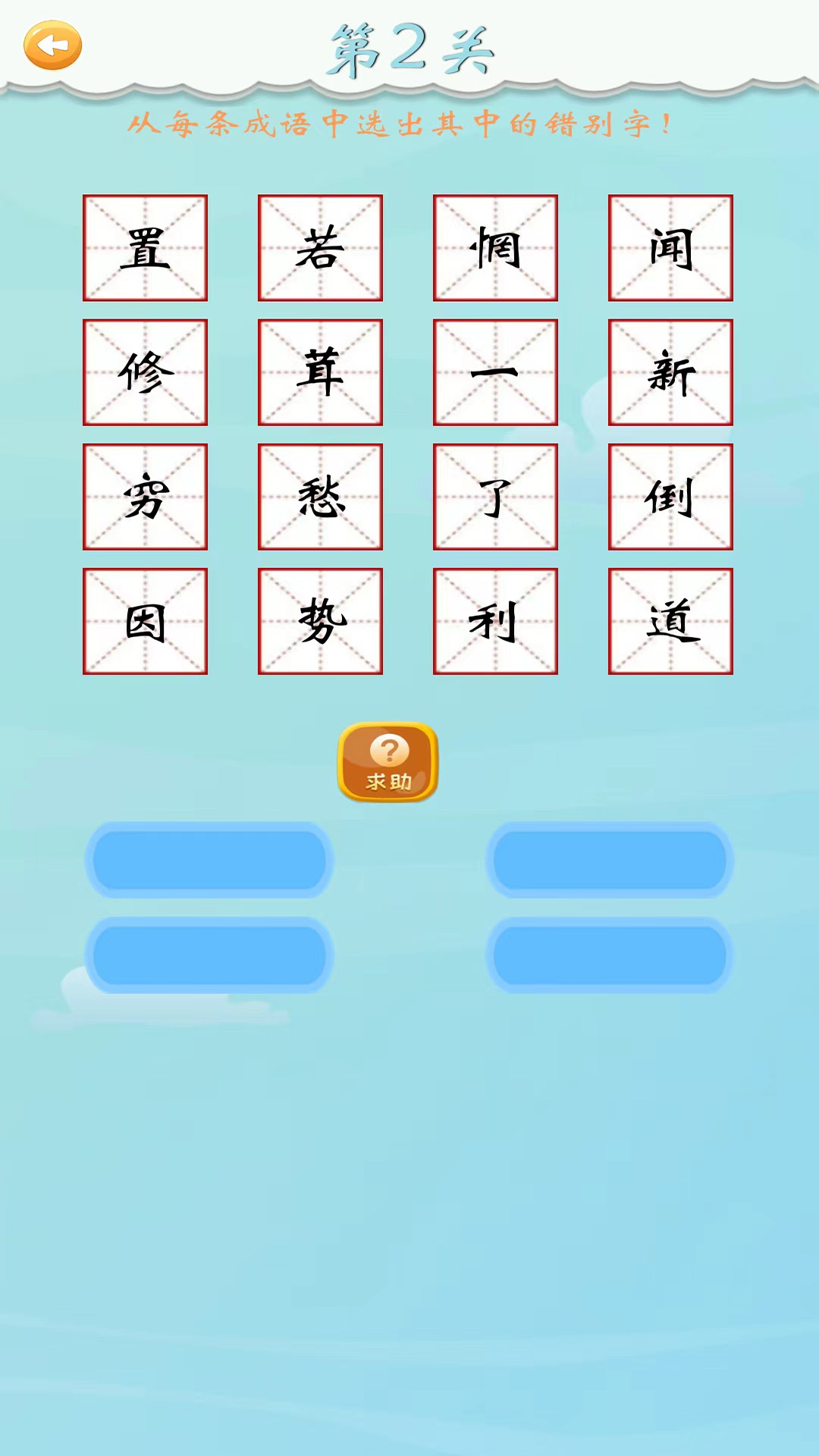Tap the orange back arrow
Screen dimensions: 819x1456
click(x=52, y=45)
